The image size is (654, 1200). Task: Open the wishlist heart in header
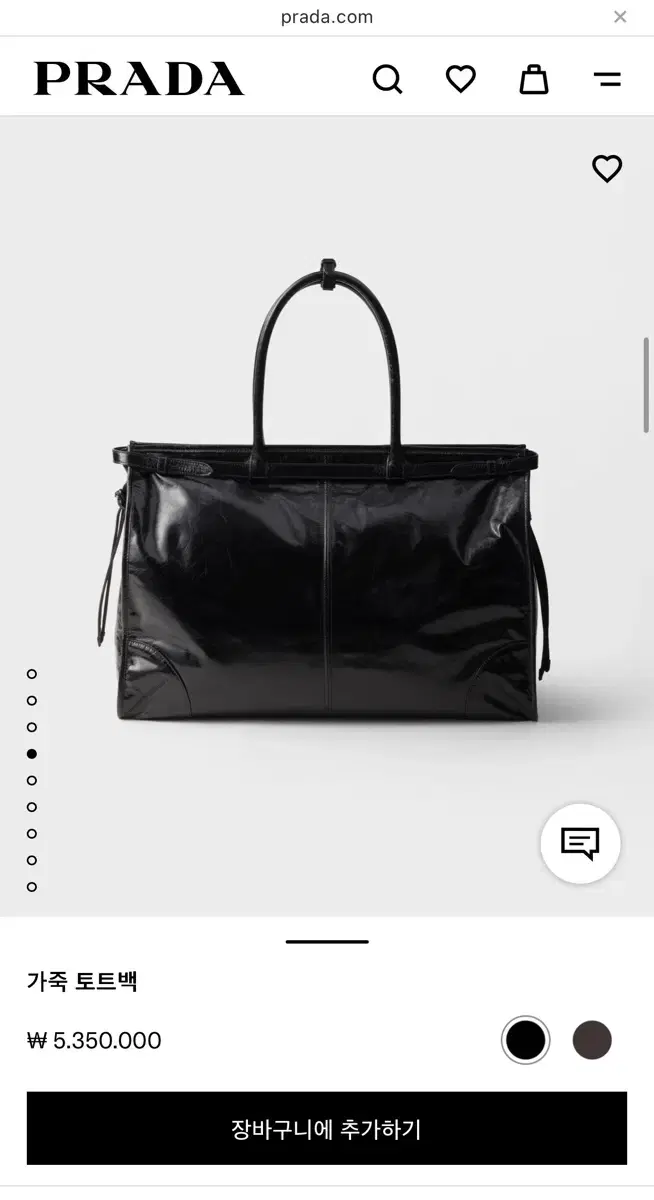click(460, 79)
